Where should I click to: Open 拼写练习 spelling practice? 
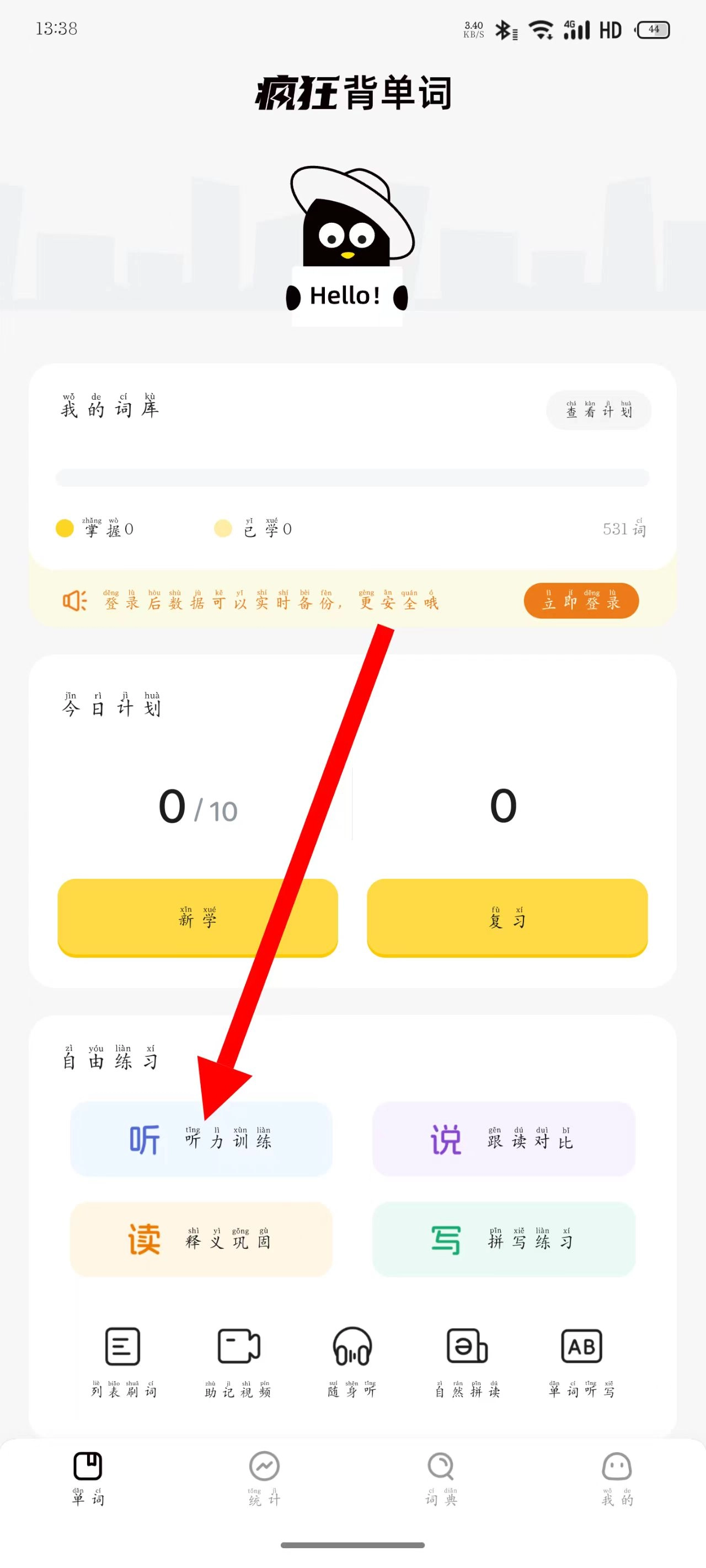coord(503,1239)
